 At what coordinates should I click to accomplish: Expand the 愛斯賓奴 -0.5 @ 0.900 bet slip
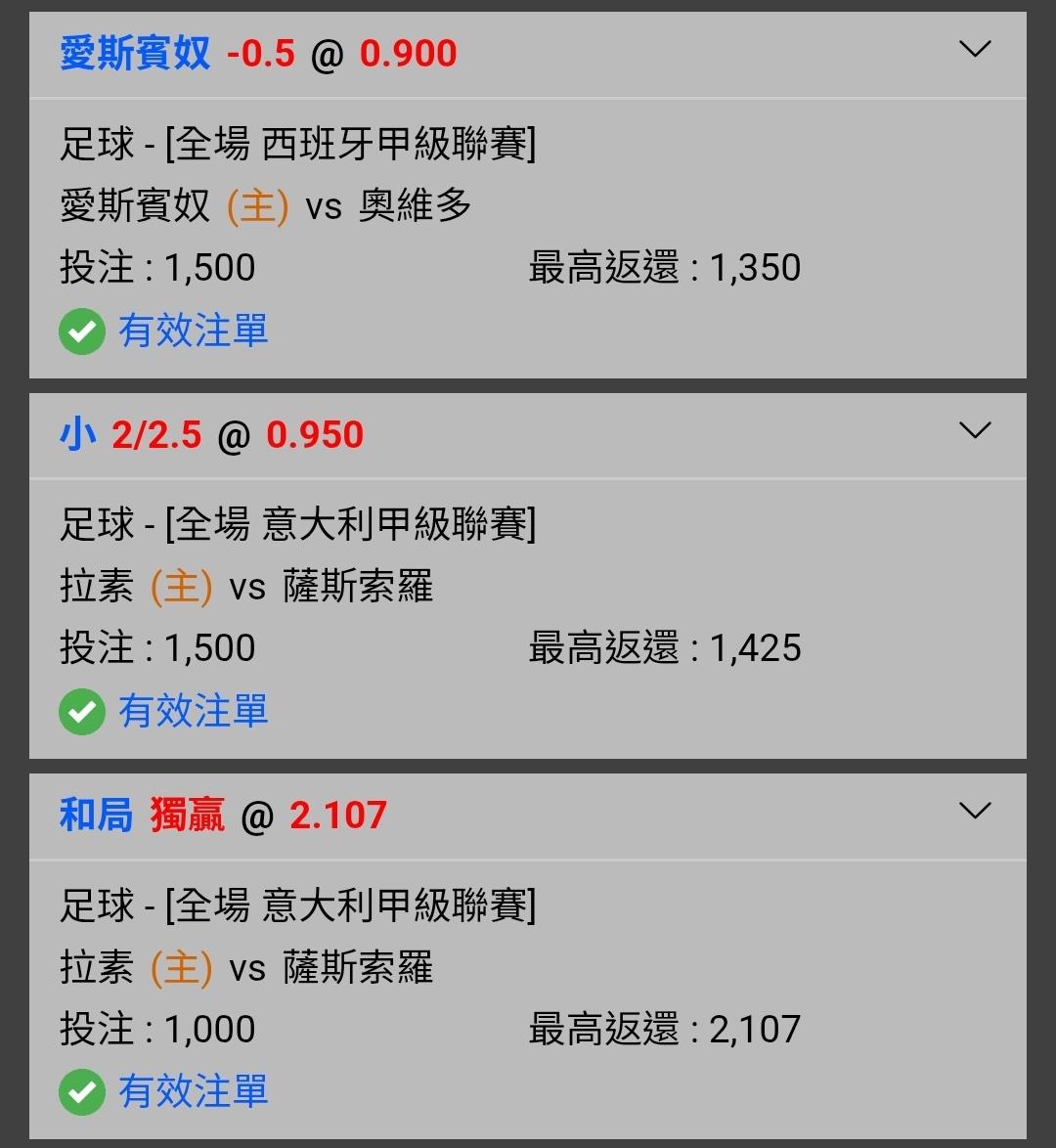coord(975,49)
